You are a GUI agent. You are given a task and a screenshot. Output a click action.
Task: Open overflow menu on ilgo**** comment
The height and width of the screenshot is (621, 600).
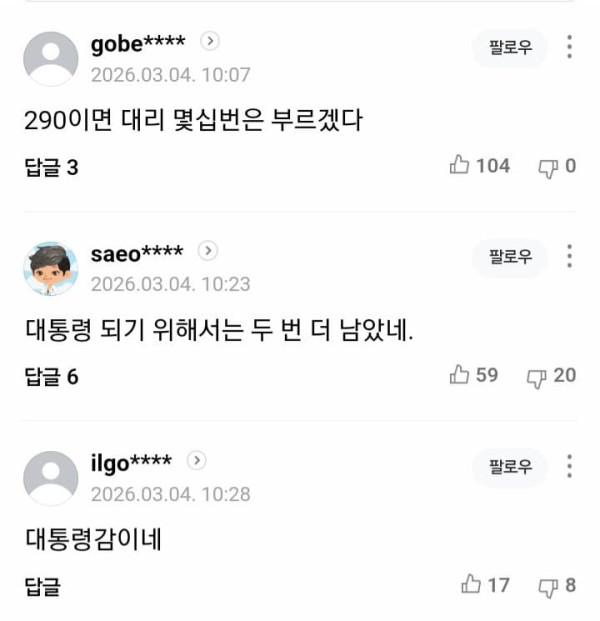(x=569, y=467)
